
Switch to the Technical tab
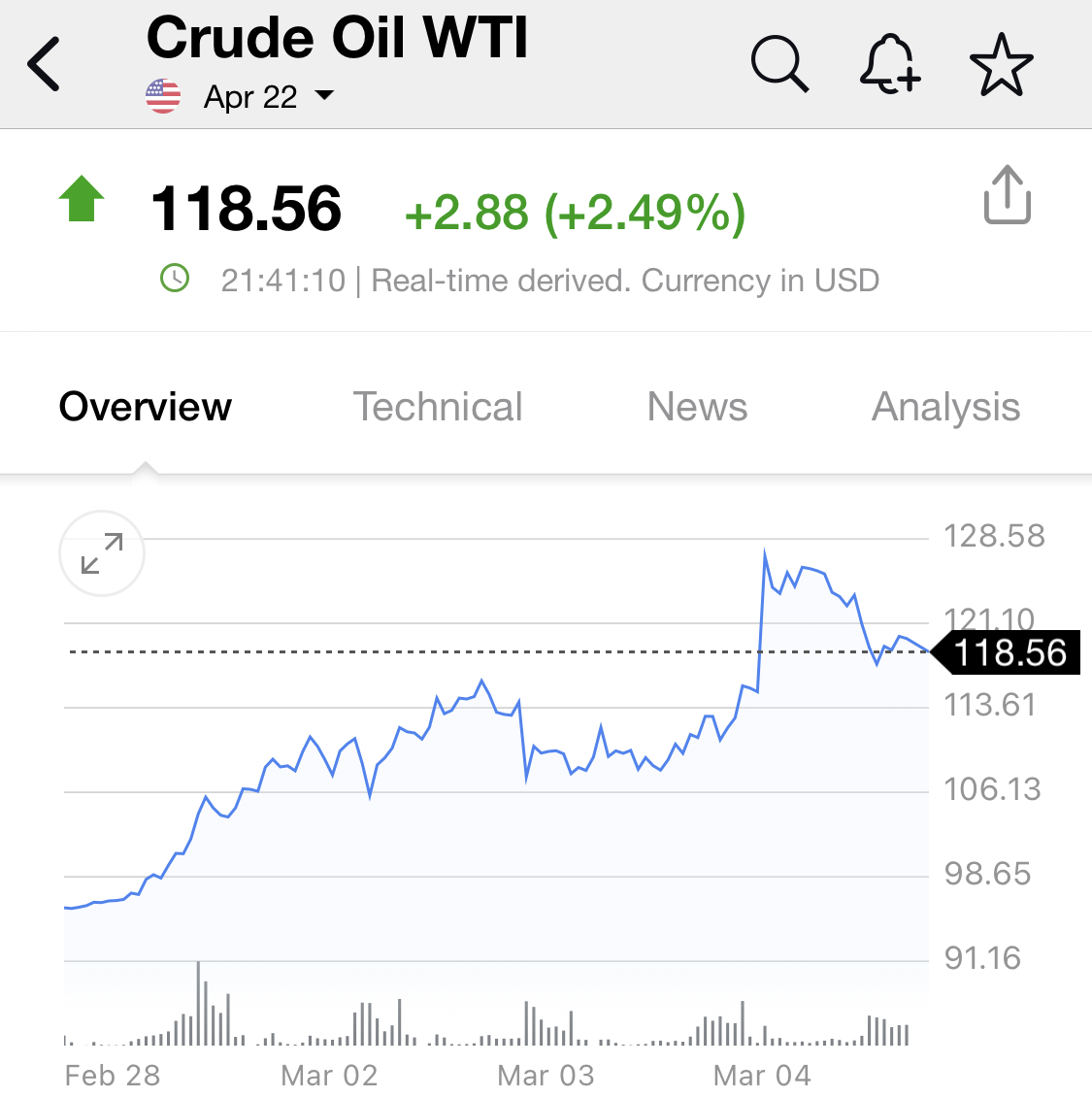pos(437,407)
